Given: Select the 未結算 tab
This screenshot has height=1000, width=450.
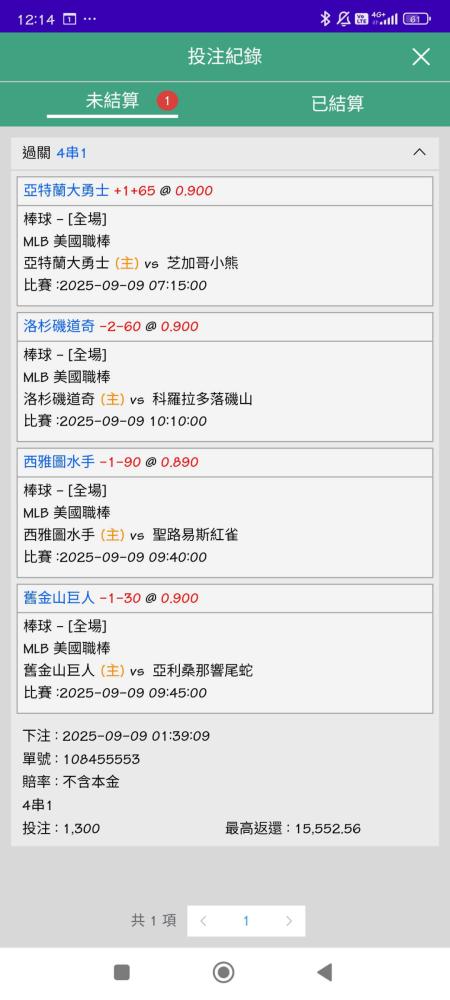Looking at the screenshot, I should pyautogui.click(x=112, y=101).
